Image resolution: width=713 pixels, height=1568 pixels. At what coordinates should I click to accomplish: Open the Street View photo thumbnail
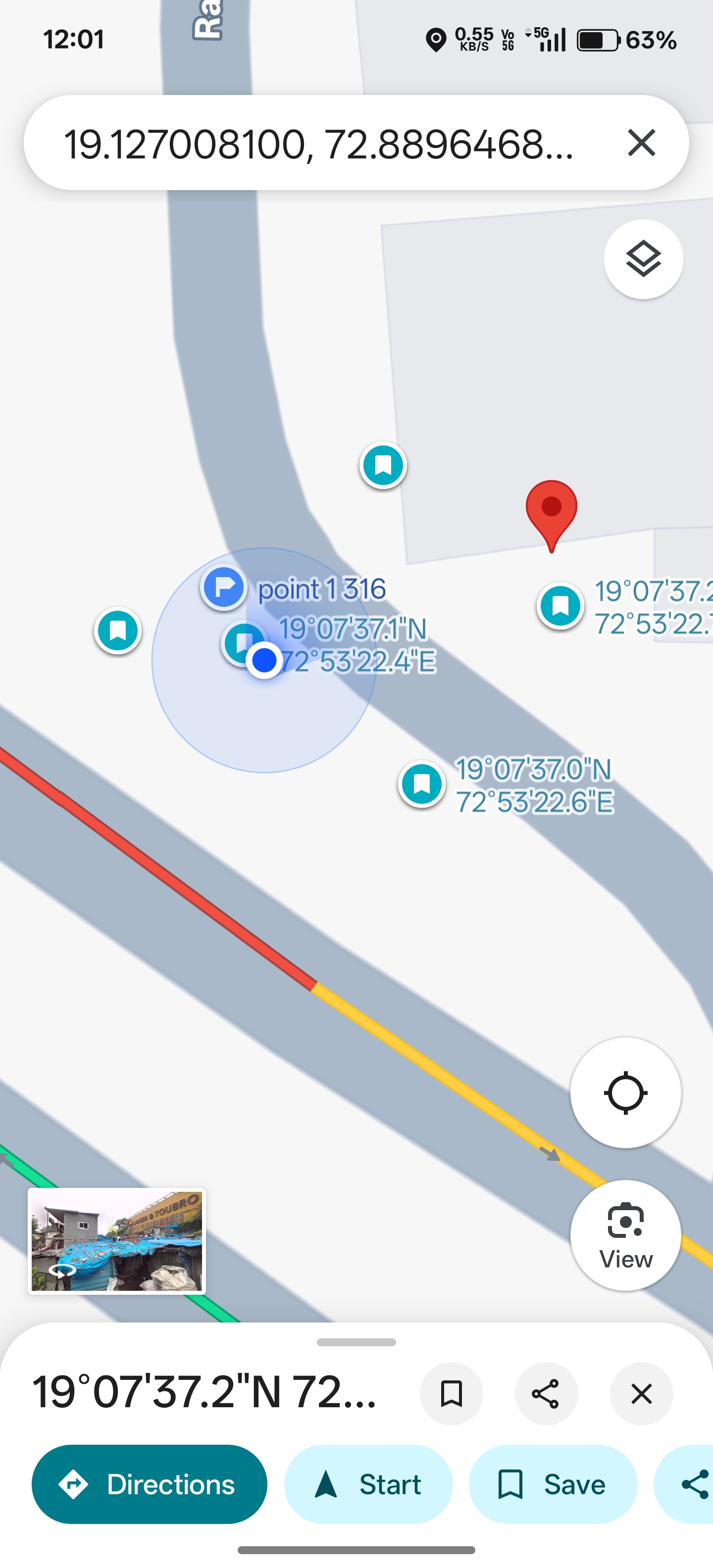point(117,1240)
